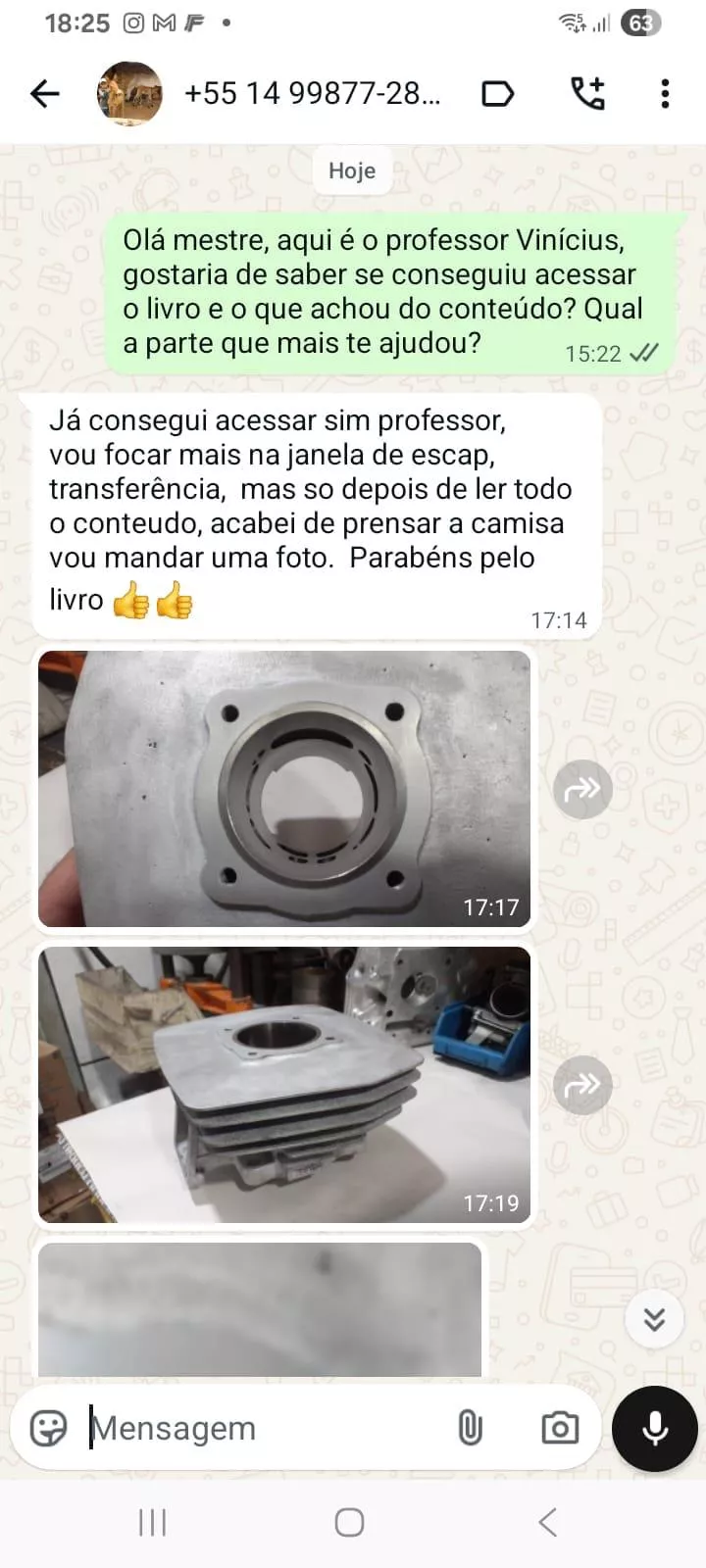Image resolution: width=706 pixels, height=1568 pixels.
Task: Open contact info for +55 14 99877-28...
Action: (312, 94)
